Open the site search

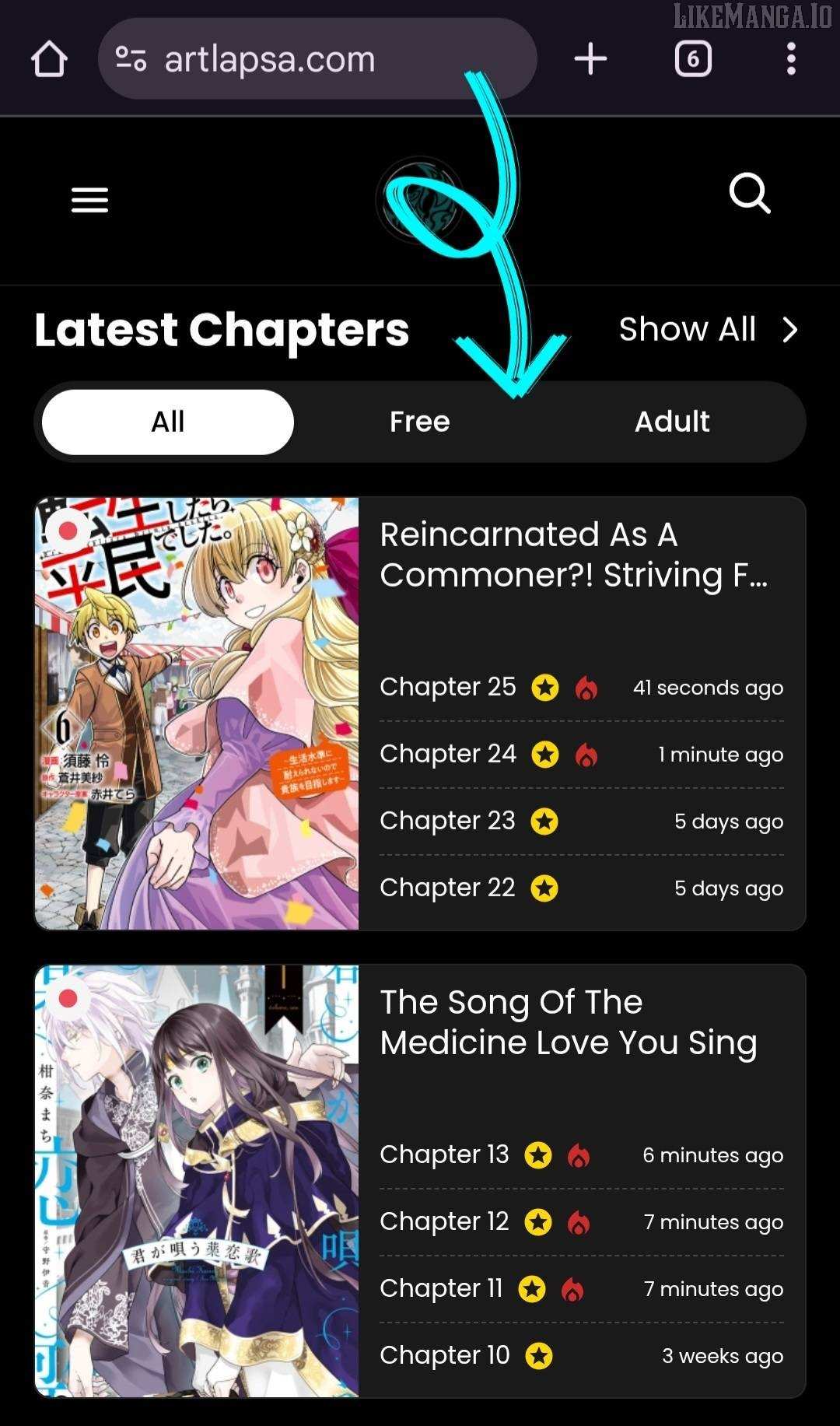point(750,193)
